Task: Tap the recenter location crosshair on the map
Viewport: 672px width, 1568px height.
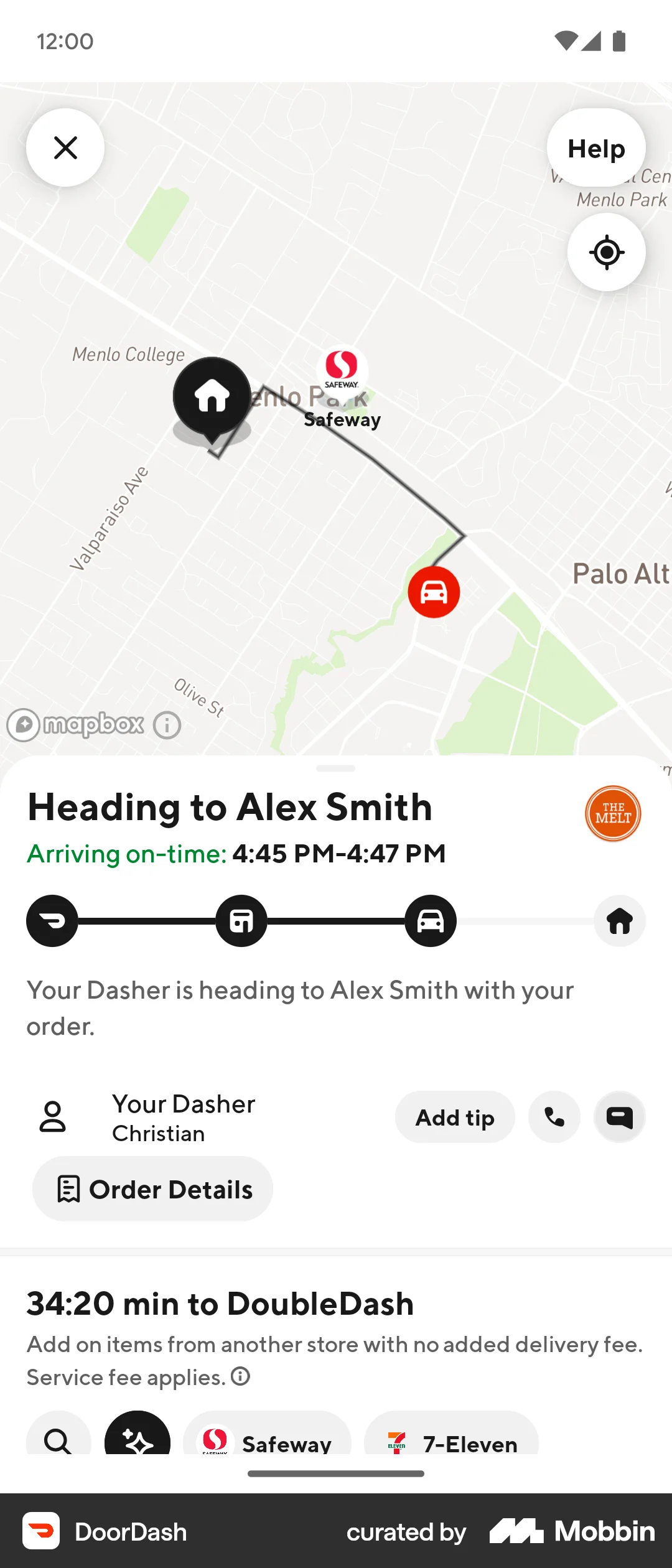Action: coord(607,253)
